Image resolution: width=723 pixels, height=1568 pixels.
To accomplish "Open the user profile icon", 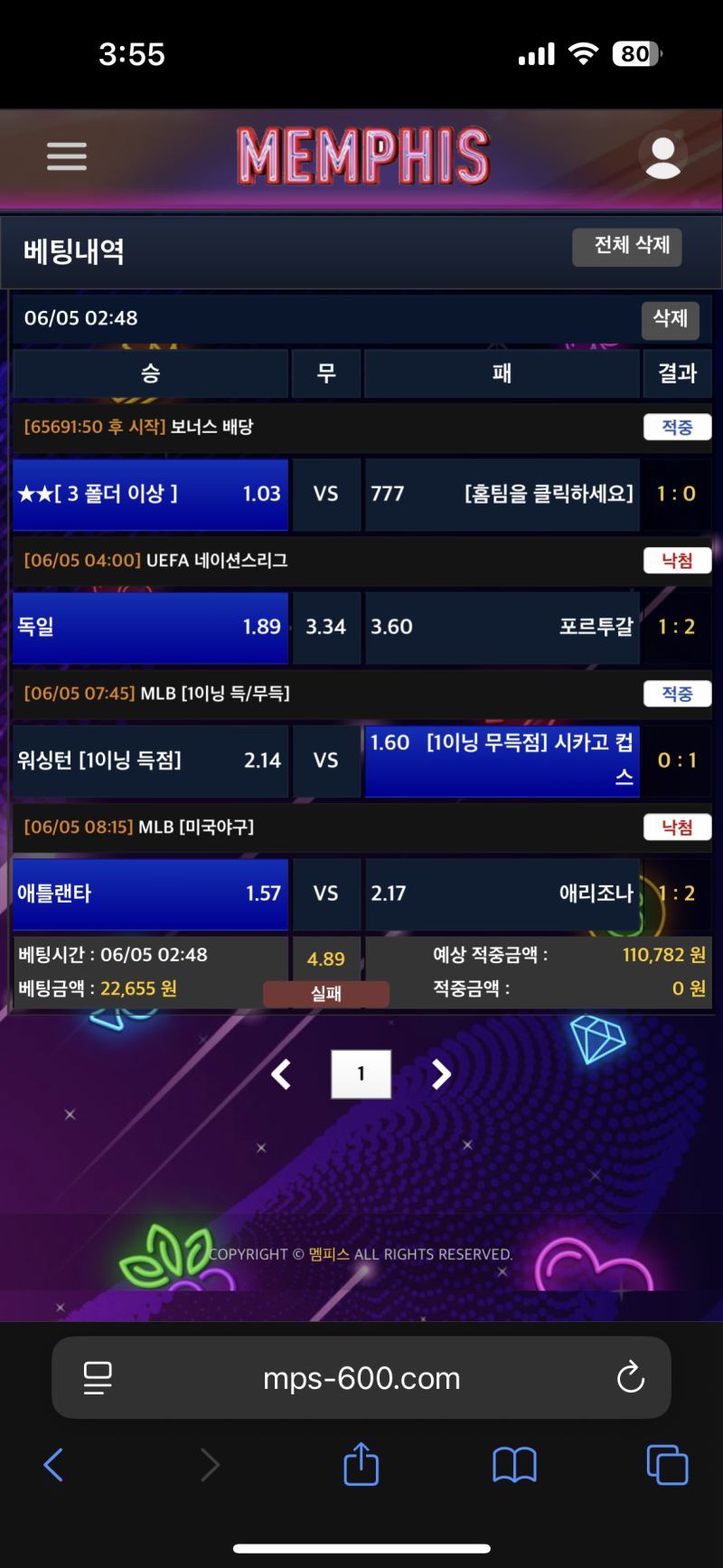I will pyautogui.click(x=662, y=156).
